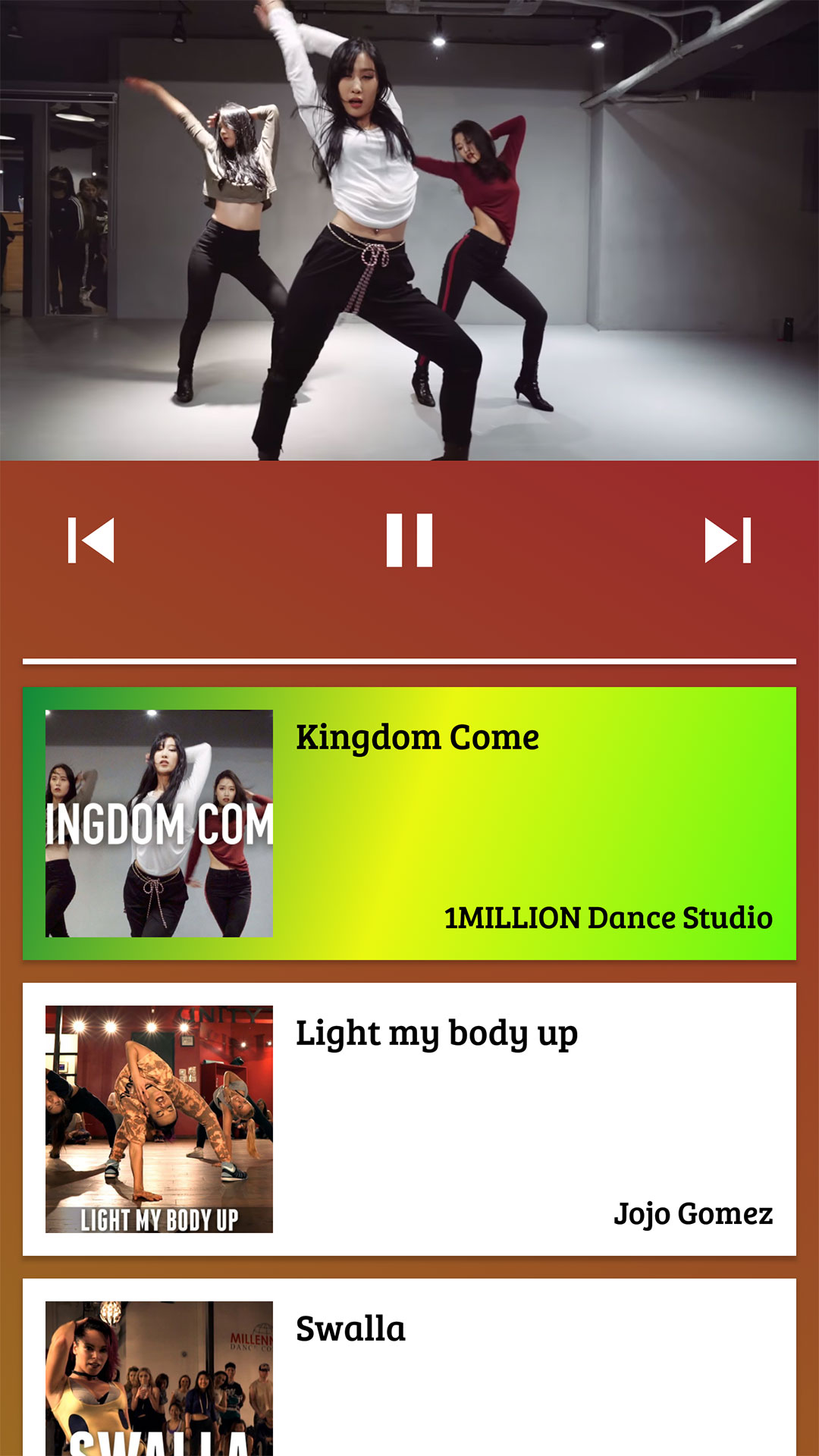Tap the dancing video at the top
This screenshot has height=1456, width=819.
(x=409, y=227)
